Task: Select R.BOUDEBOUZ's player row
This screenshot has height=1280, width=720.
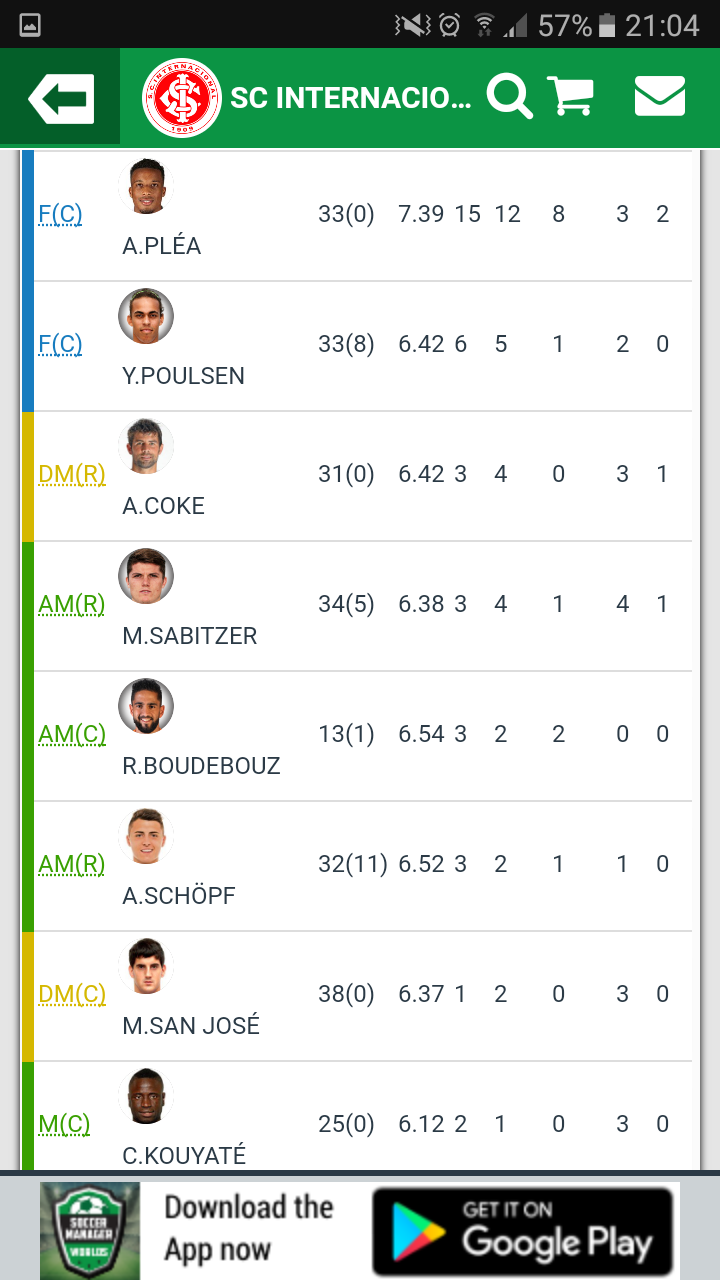Action: tap(201, 765)
